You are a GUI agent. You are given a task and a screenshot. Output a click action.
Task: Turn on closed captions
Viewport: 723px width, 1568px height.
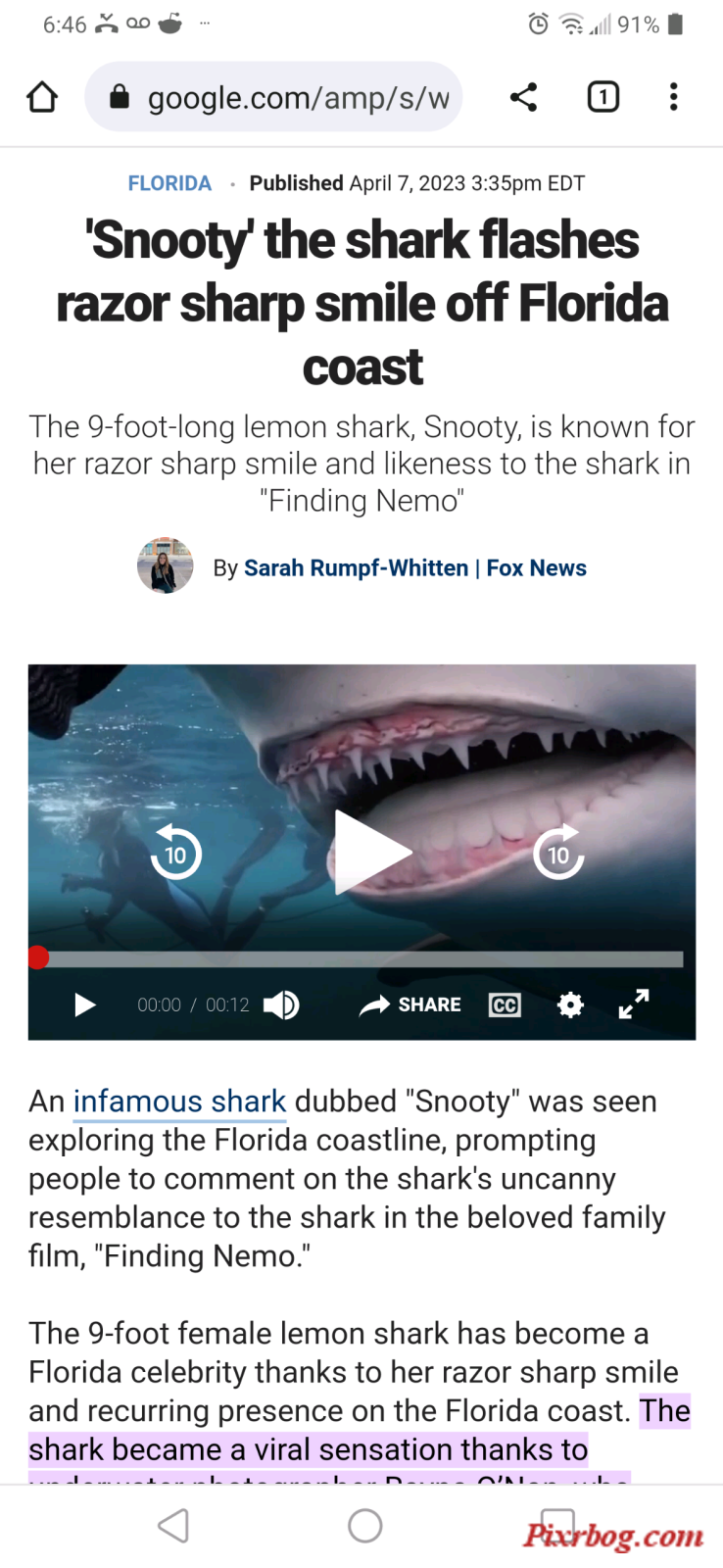(x=505, y=1005)
